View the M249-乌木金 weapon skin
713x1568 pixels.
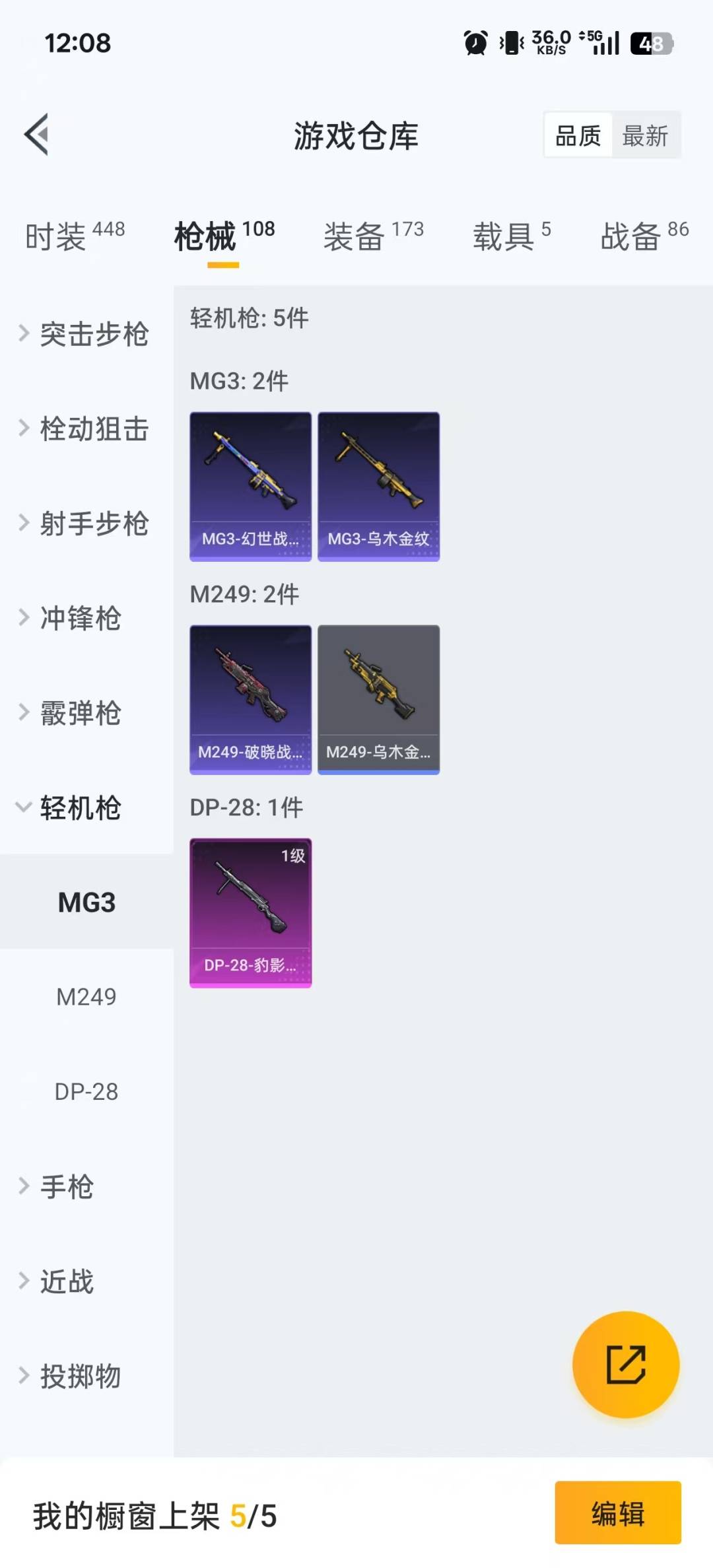point(378,700)
